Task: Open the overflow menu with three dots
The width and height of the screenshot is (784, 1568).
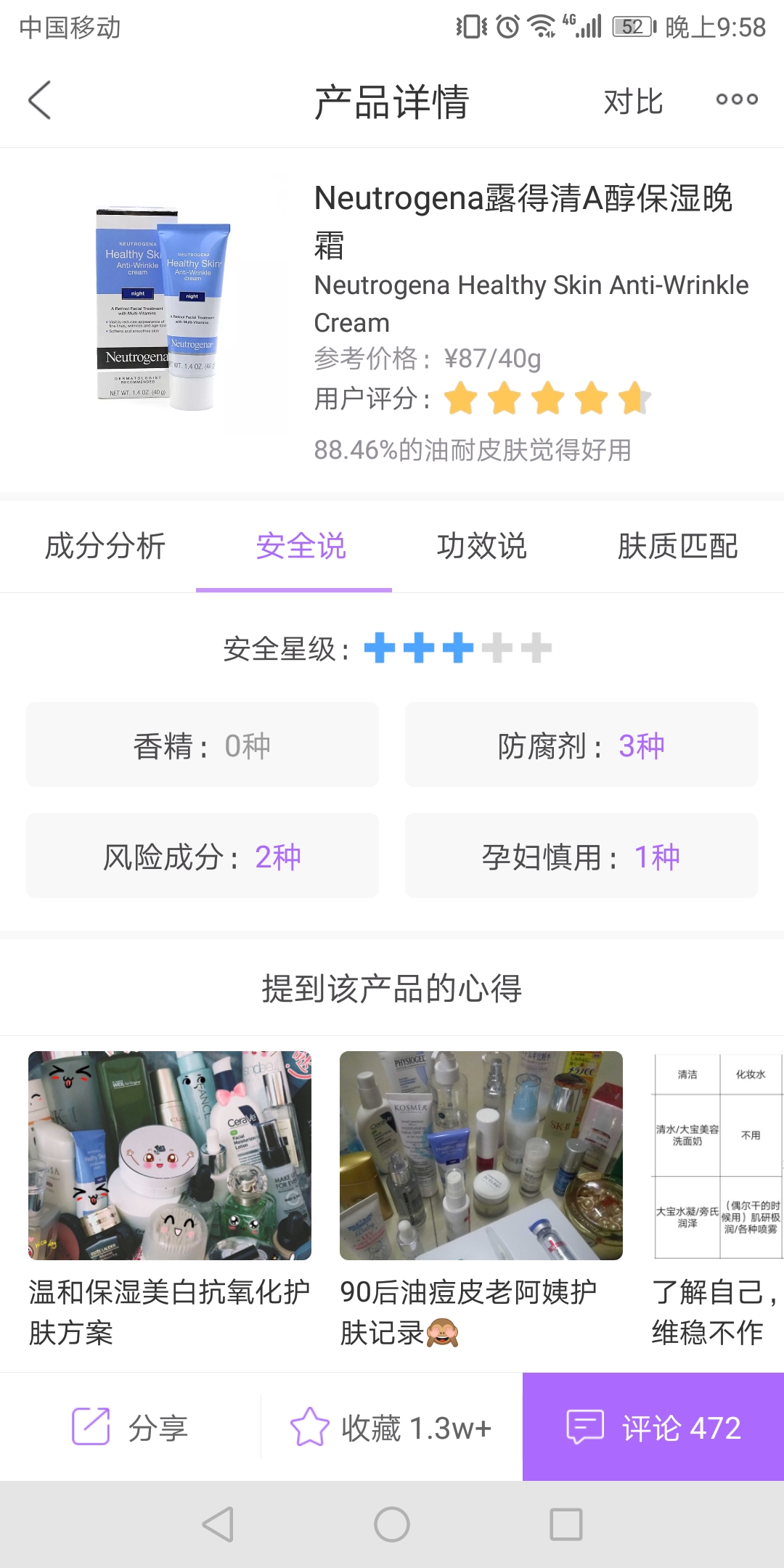Action: pyautogui.click(x=735, y=100)
